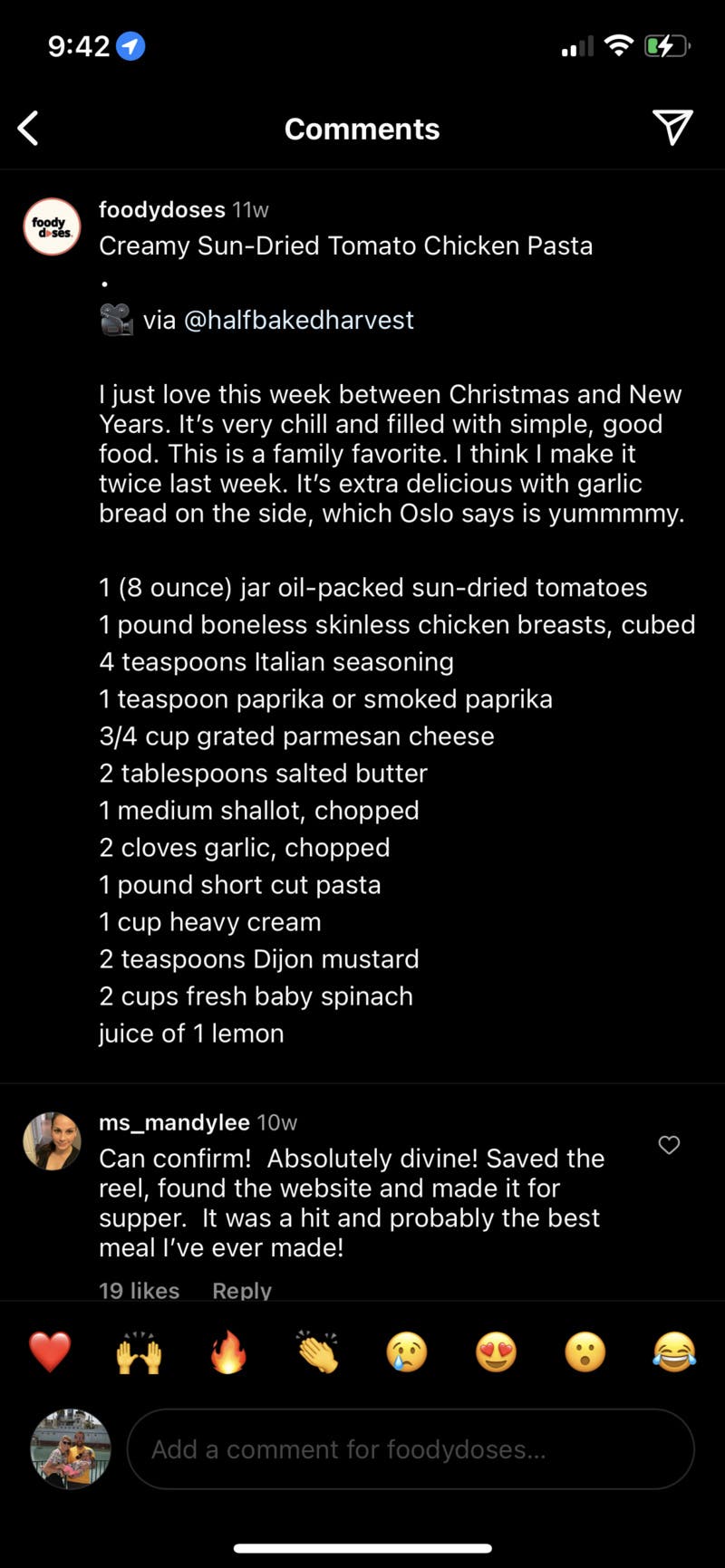Share post via direct message icon

tap(672, 128)
